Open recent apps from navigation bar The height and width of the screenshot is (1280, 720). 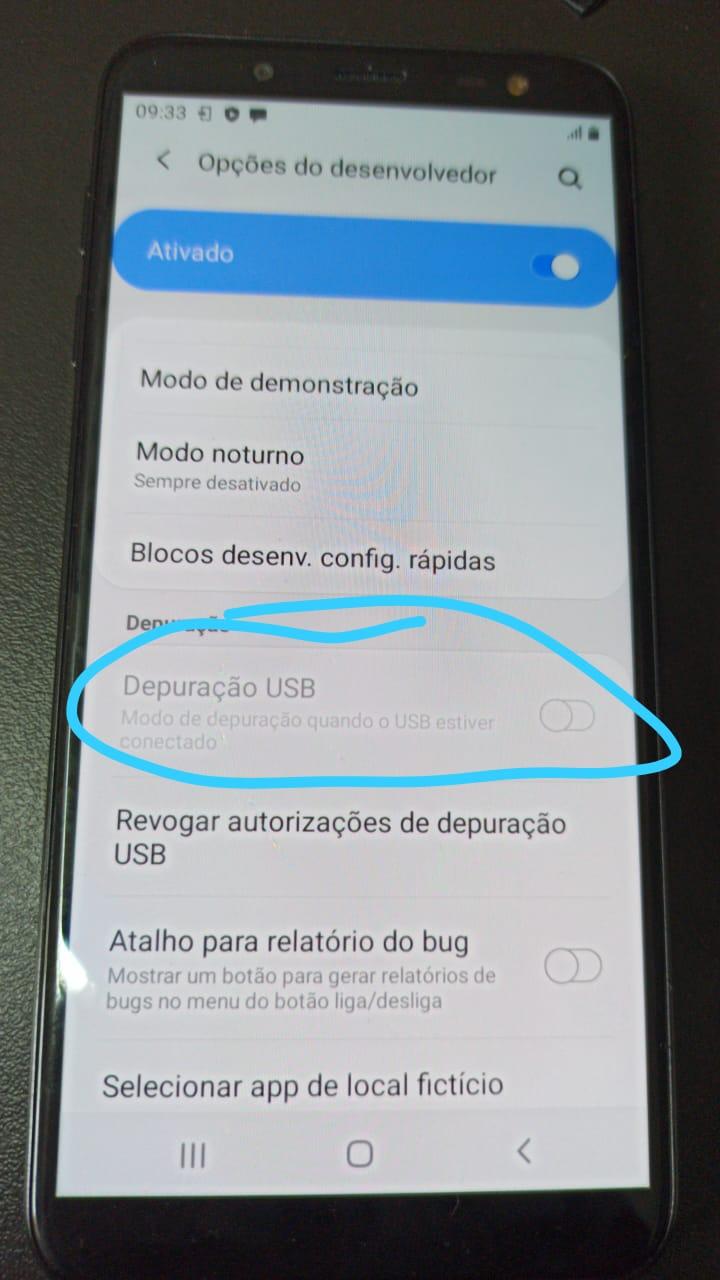coord(192,1156)
